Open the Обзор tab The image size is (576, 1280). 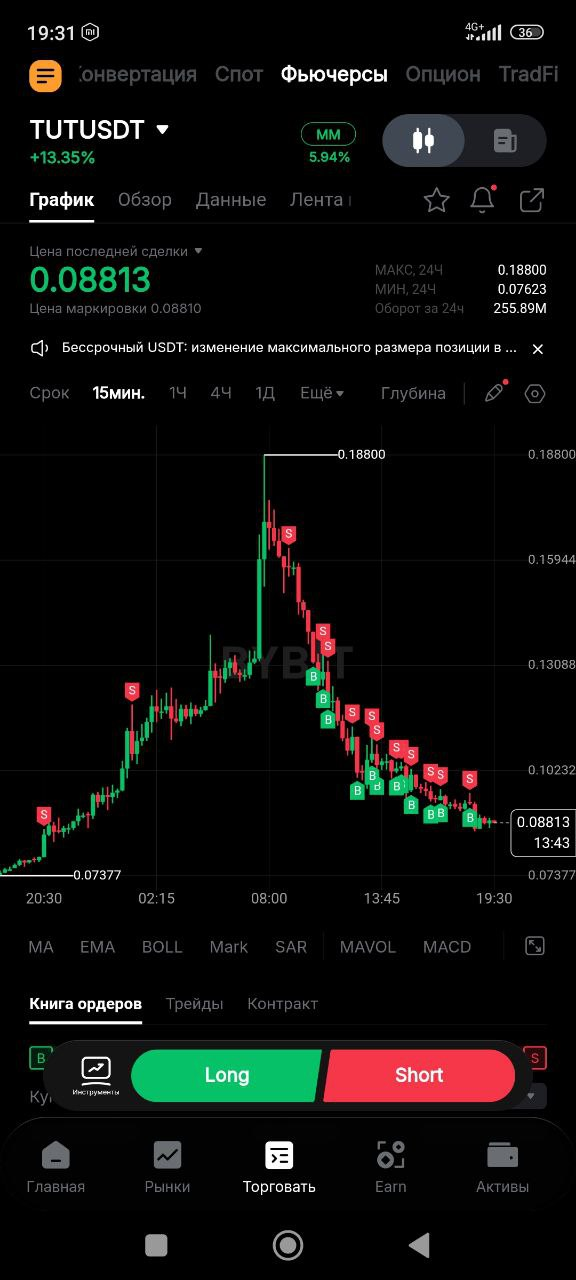click(145, 200)
